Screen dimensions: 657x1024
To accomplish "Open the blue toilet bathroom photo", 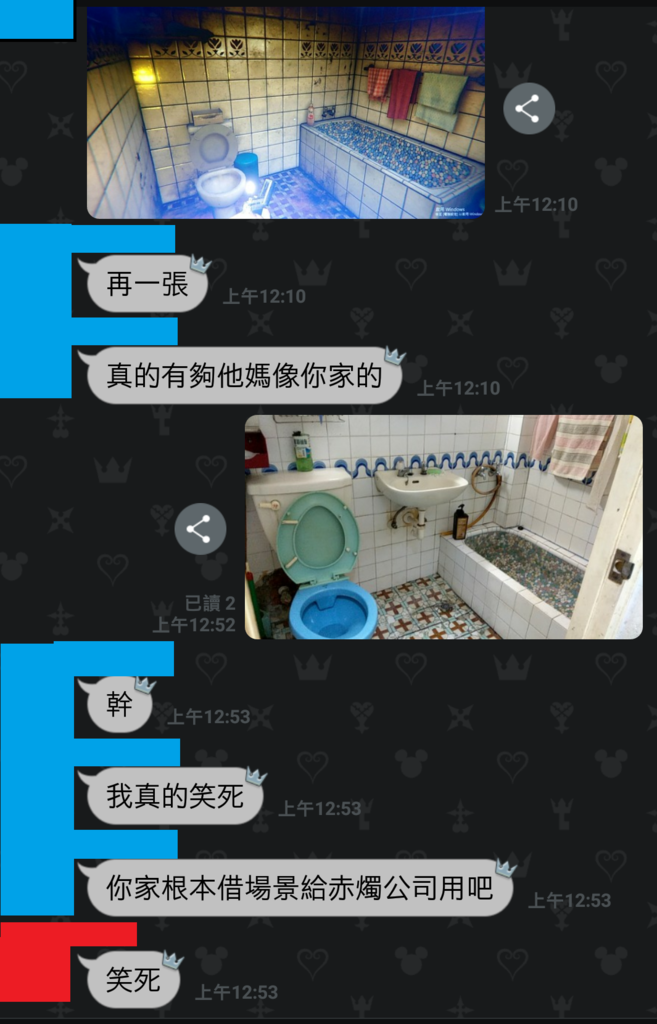I will 443,527.
